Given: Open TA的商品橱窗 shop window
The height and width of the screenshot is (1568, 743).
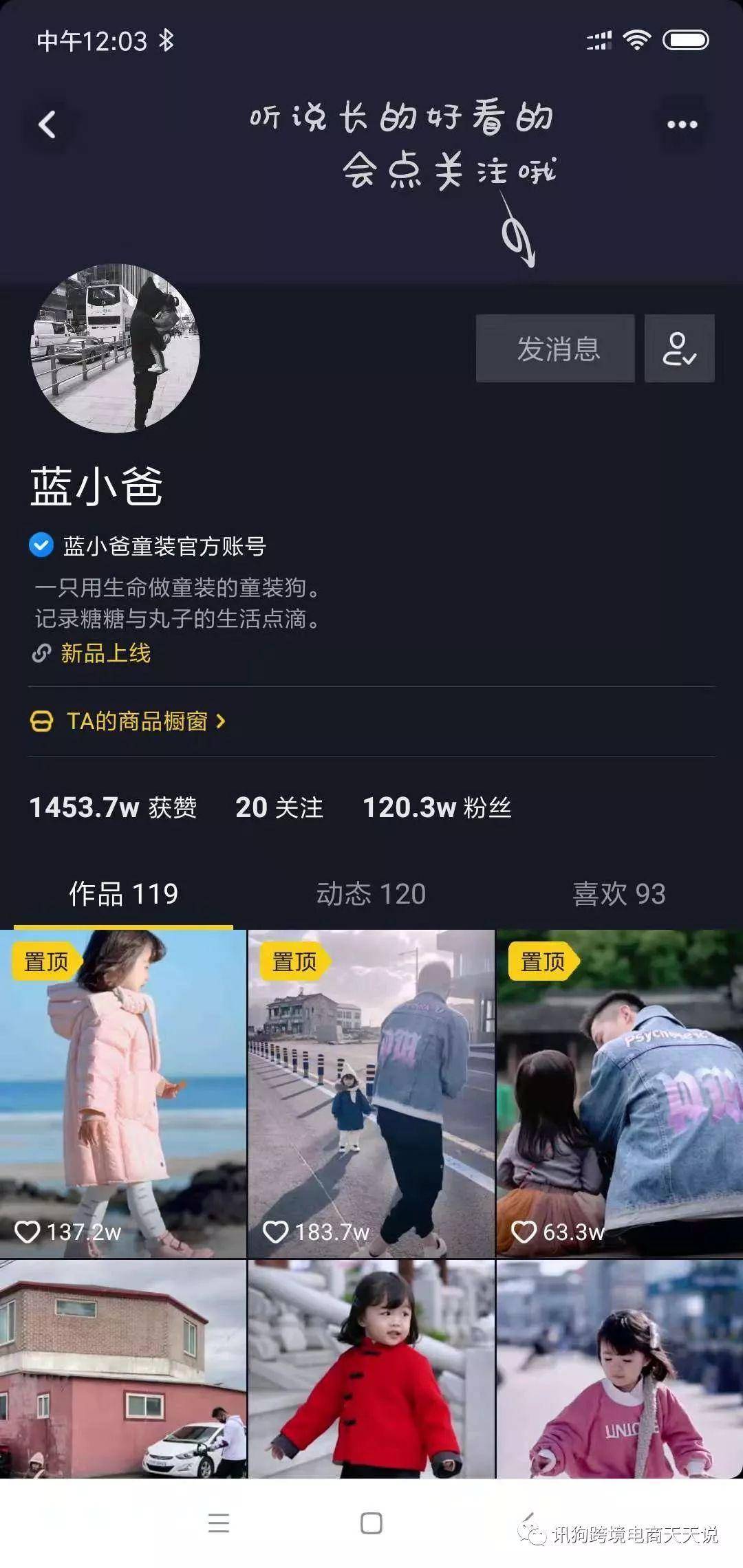Looking at the screenshot, I should point(136,721).
